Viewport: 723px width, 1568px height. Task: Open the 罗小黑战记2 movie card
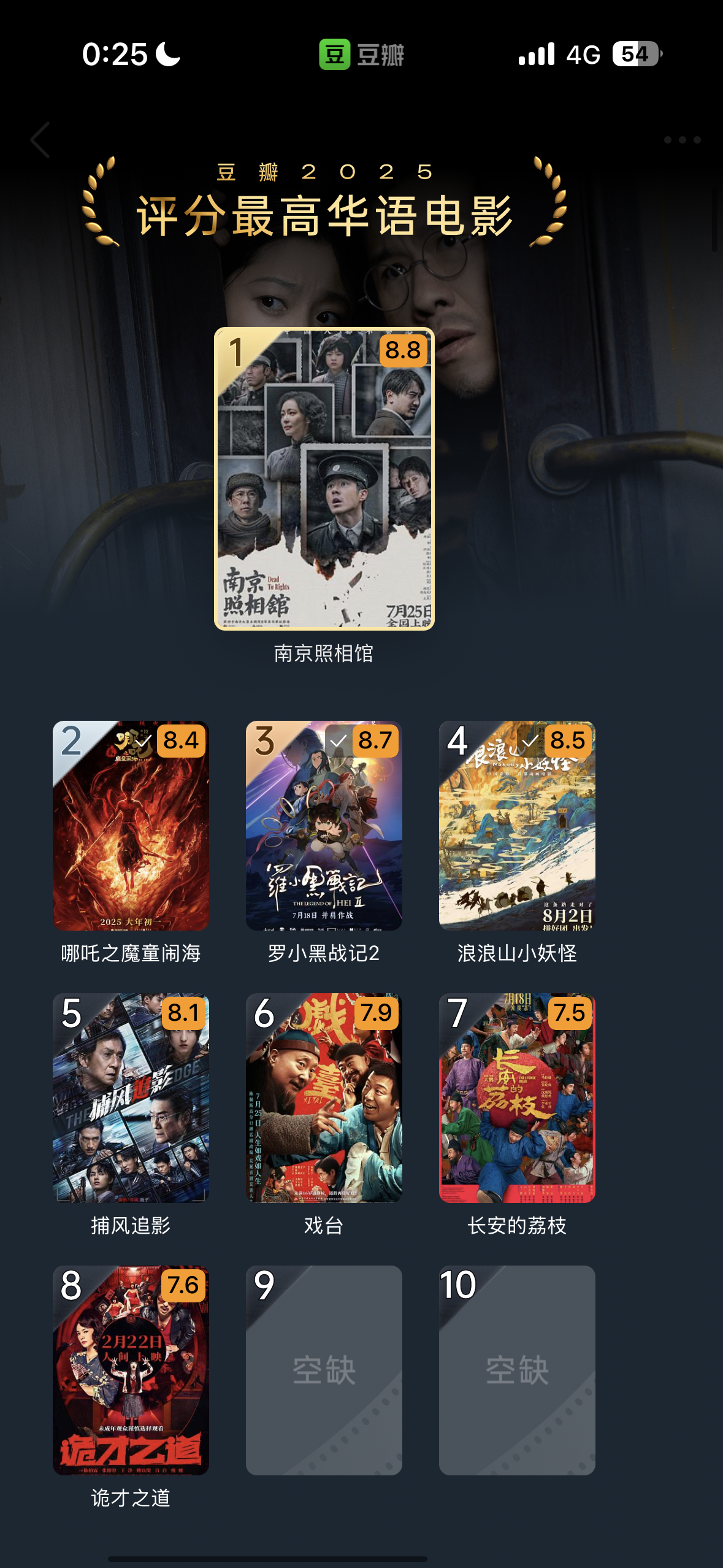pyautogui.click(x=324, y=826)
